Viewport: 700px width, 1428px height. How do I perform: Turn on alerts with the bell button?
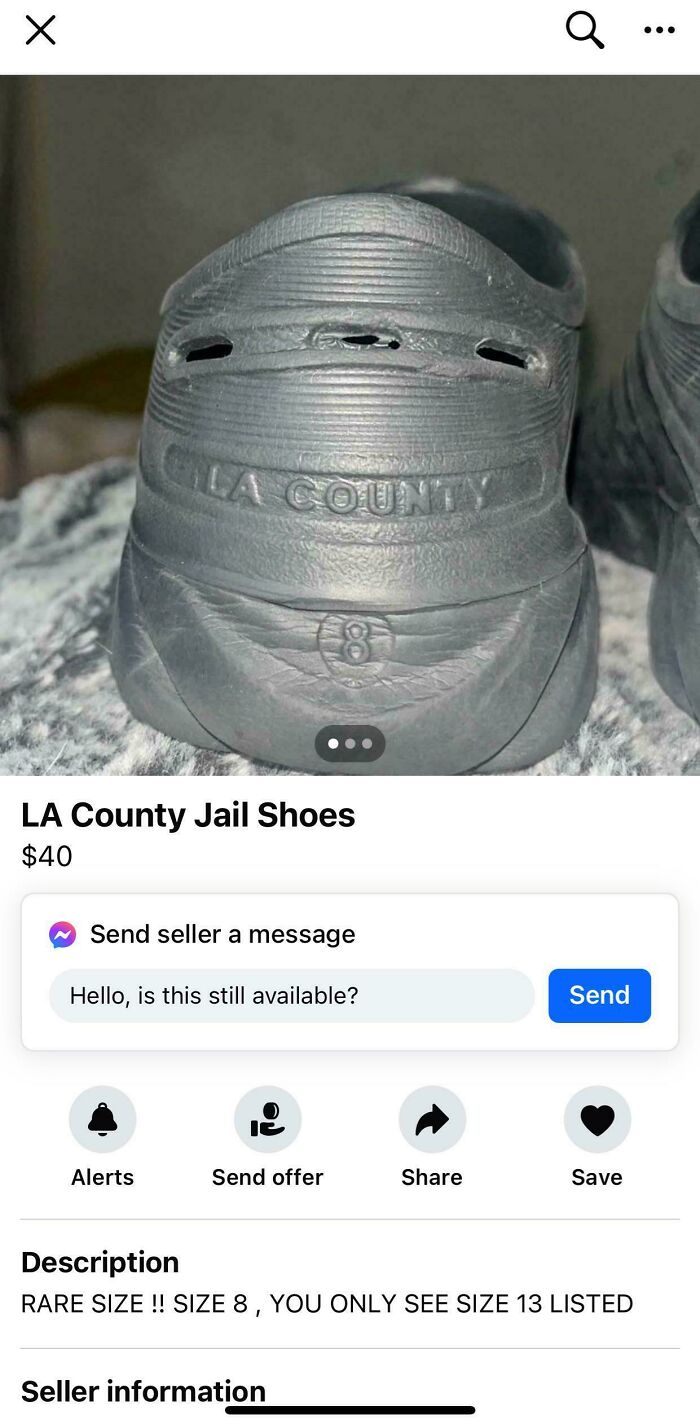click(x=102, y=1120)
